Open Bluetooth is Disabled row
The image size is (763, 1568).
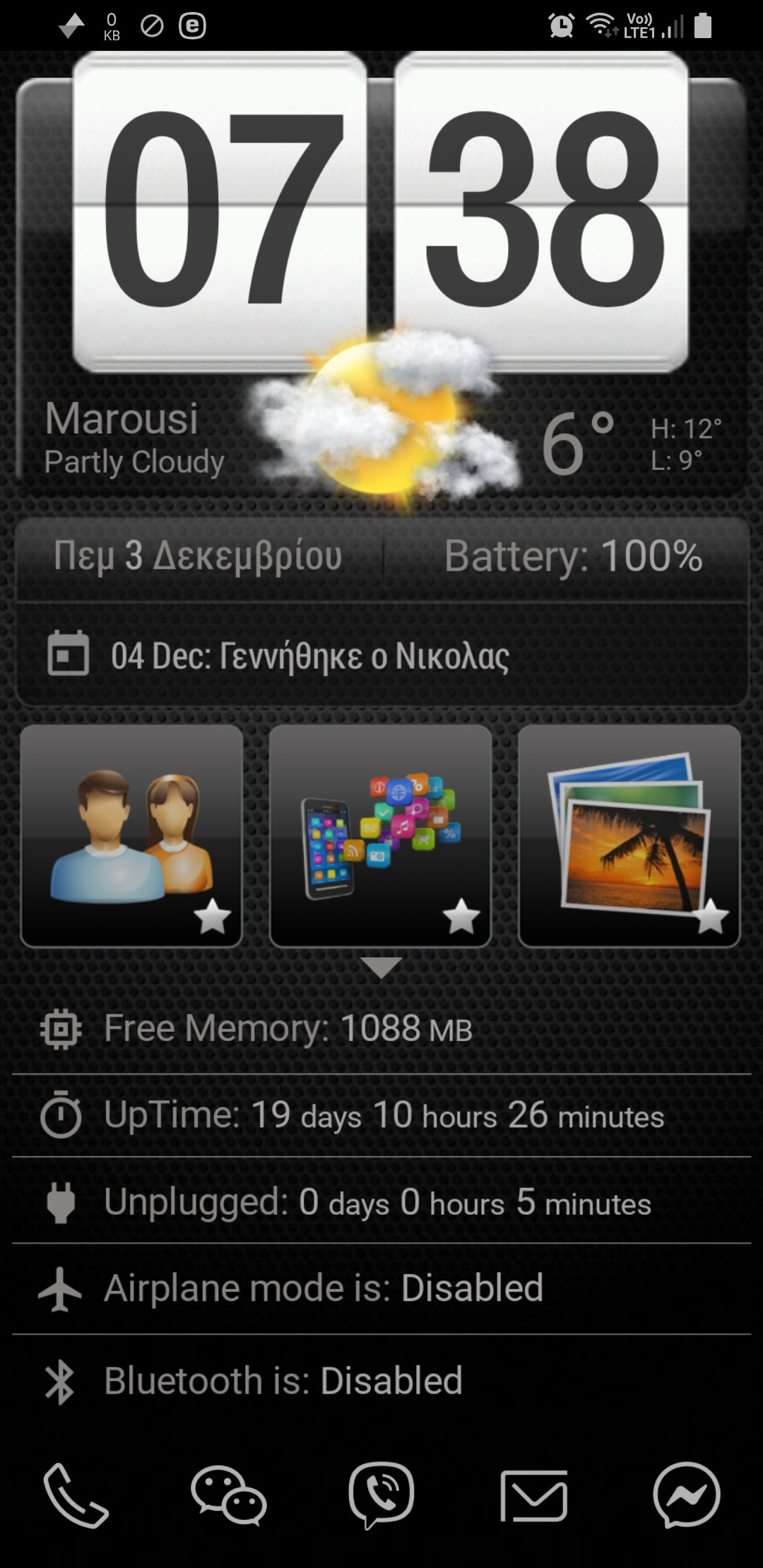(x=381, y=1380)
